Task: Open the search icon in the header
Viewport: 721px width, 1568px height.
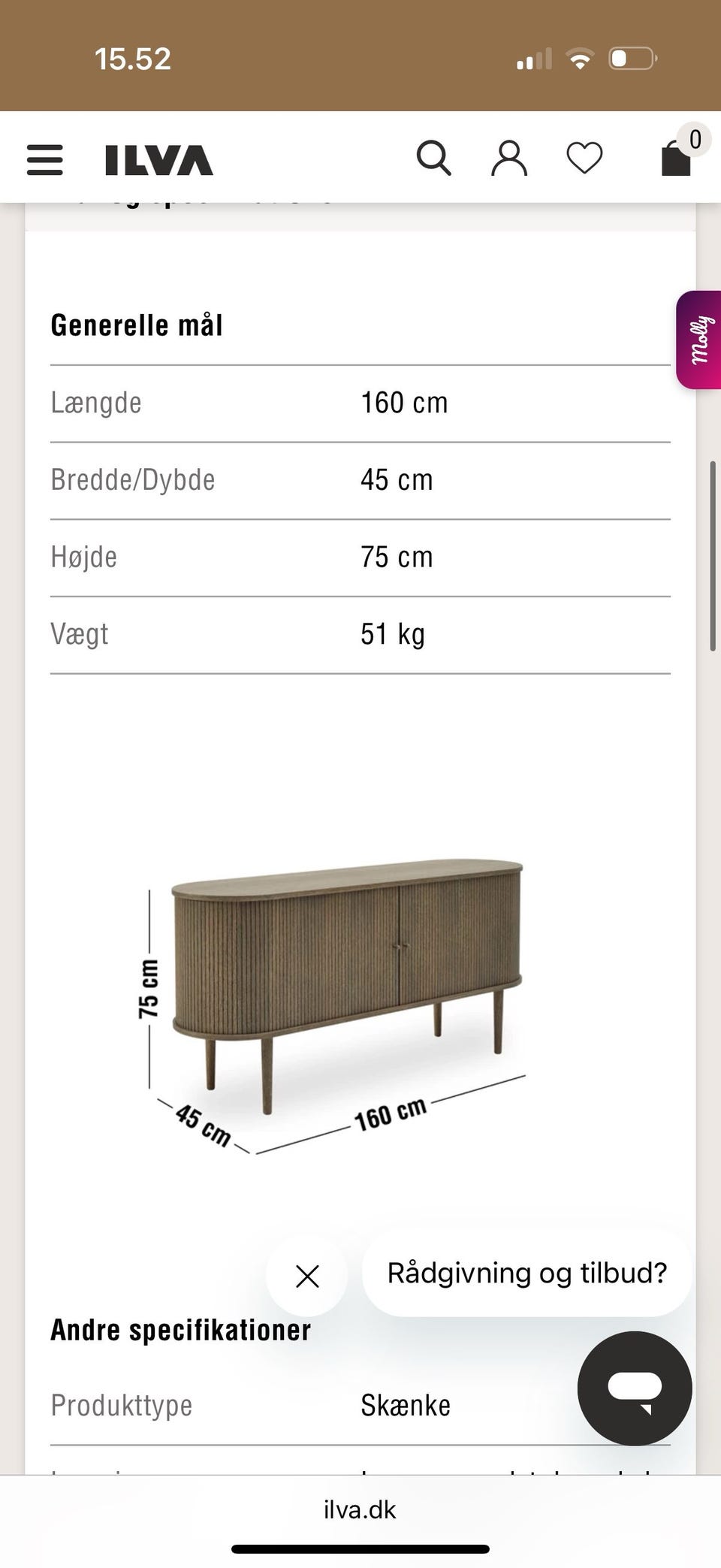Action: click(x=434, y=157)
